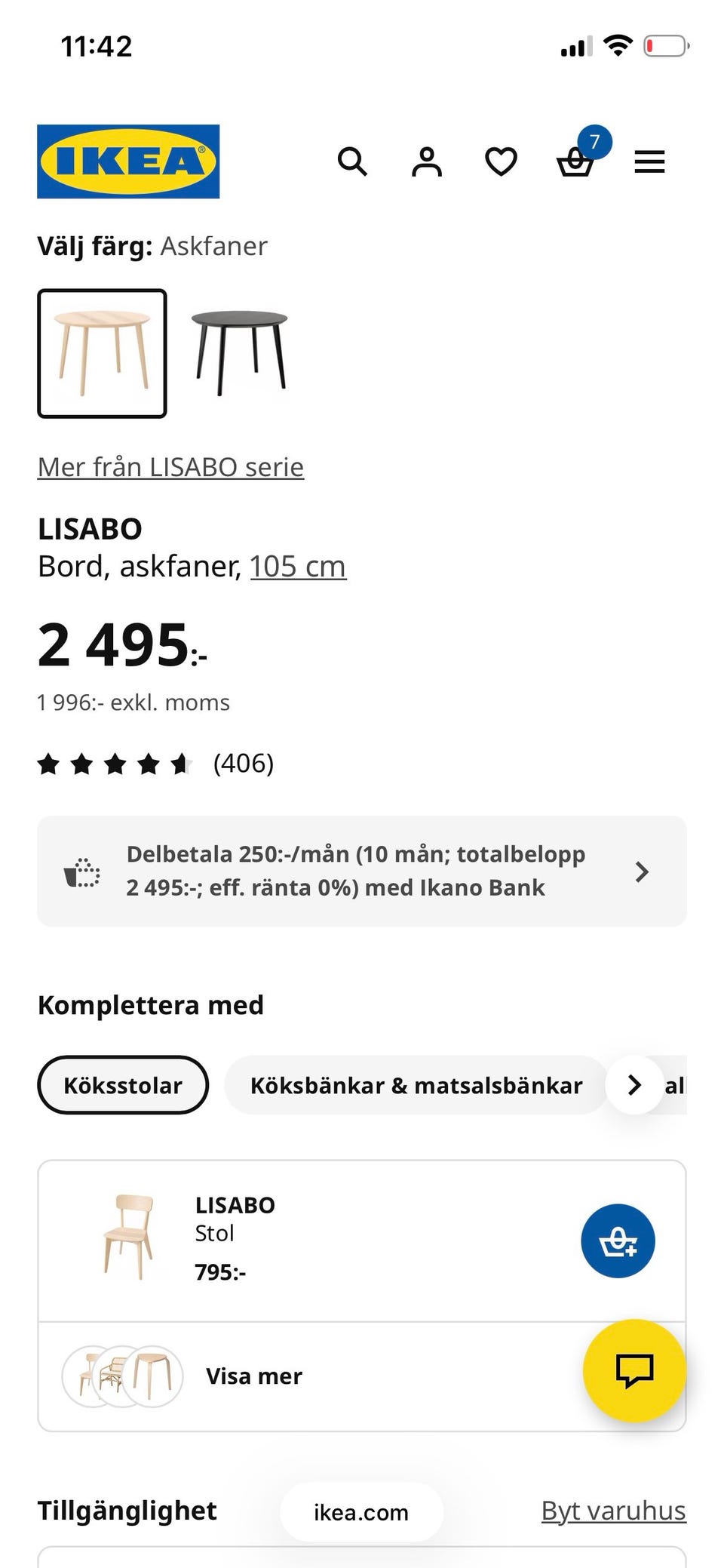This screenshot has height=1568, width=724.
Task: Open the hamburger menu
Action: coord(649,161)
